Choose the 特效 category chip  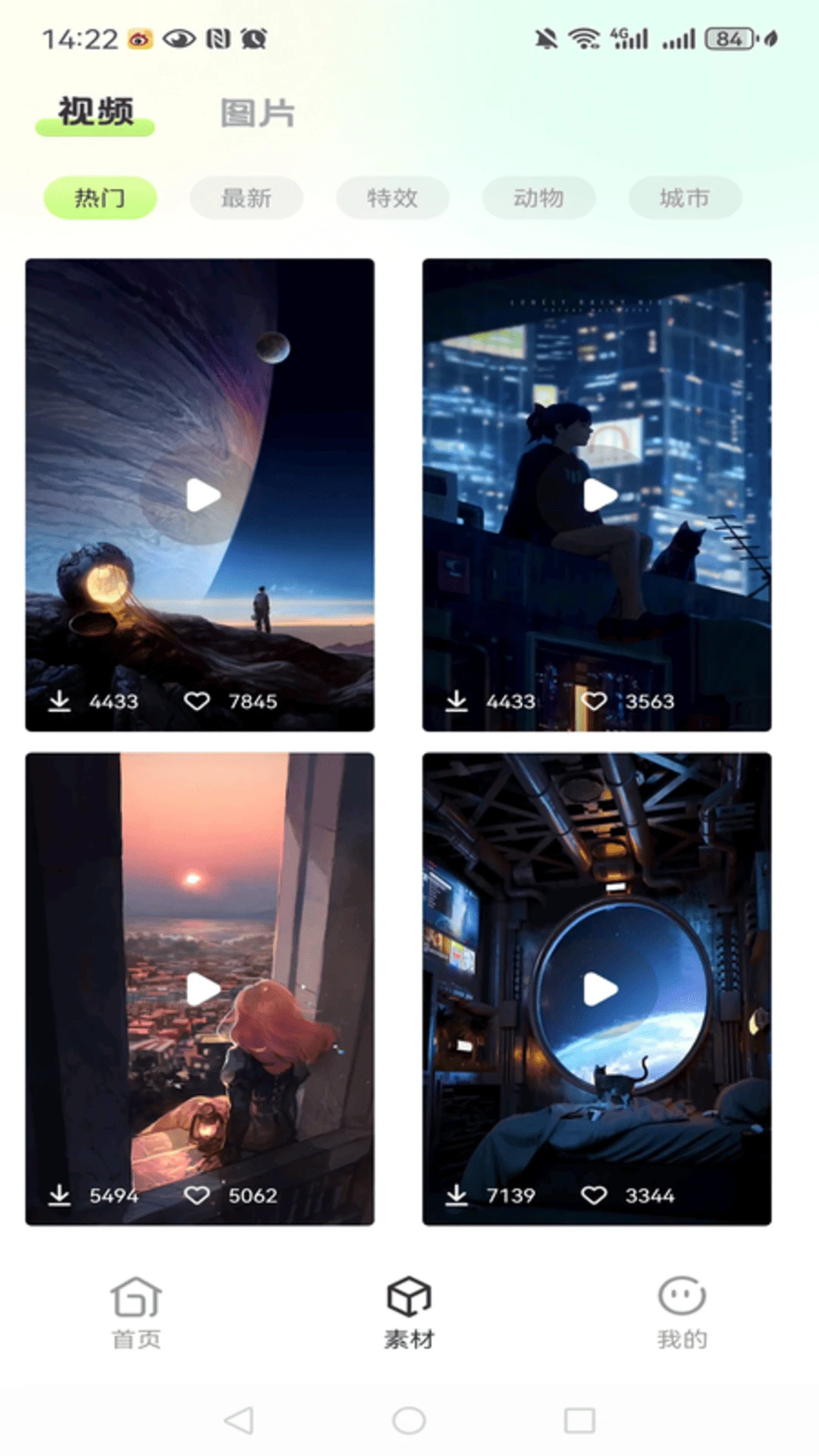click(x=392, y=199)
